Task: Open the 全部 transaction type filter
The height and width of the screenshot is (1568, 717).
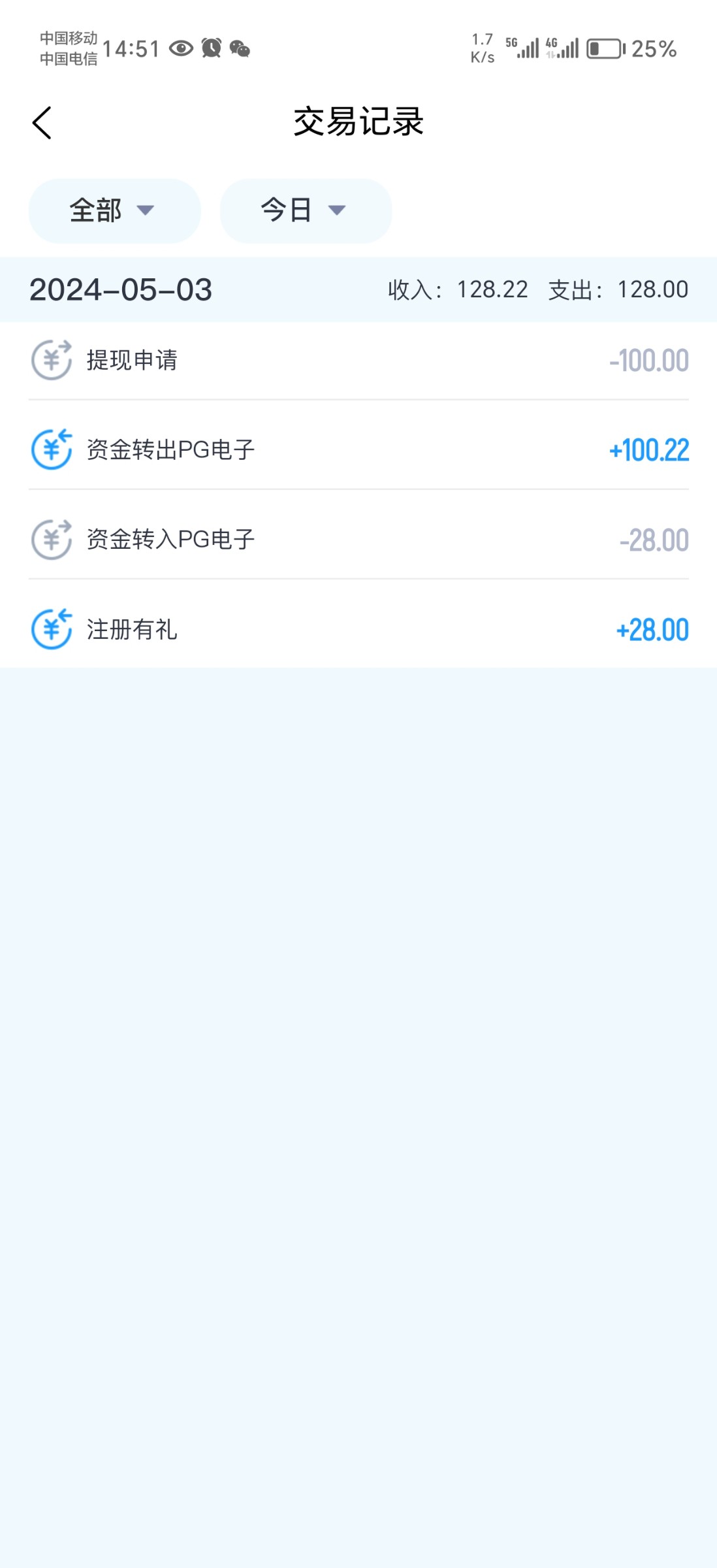Action: [114, 210]
